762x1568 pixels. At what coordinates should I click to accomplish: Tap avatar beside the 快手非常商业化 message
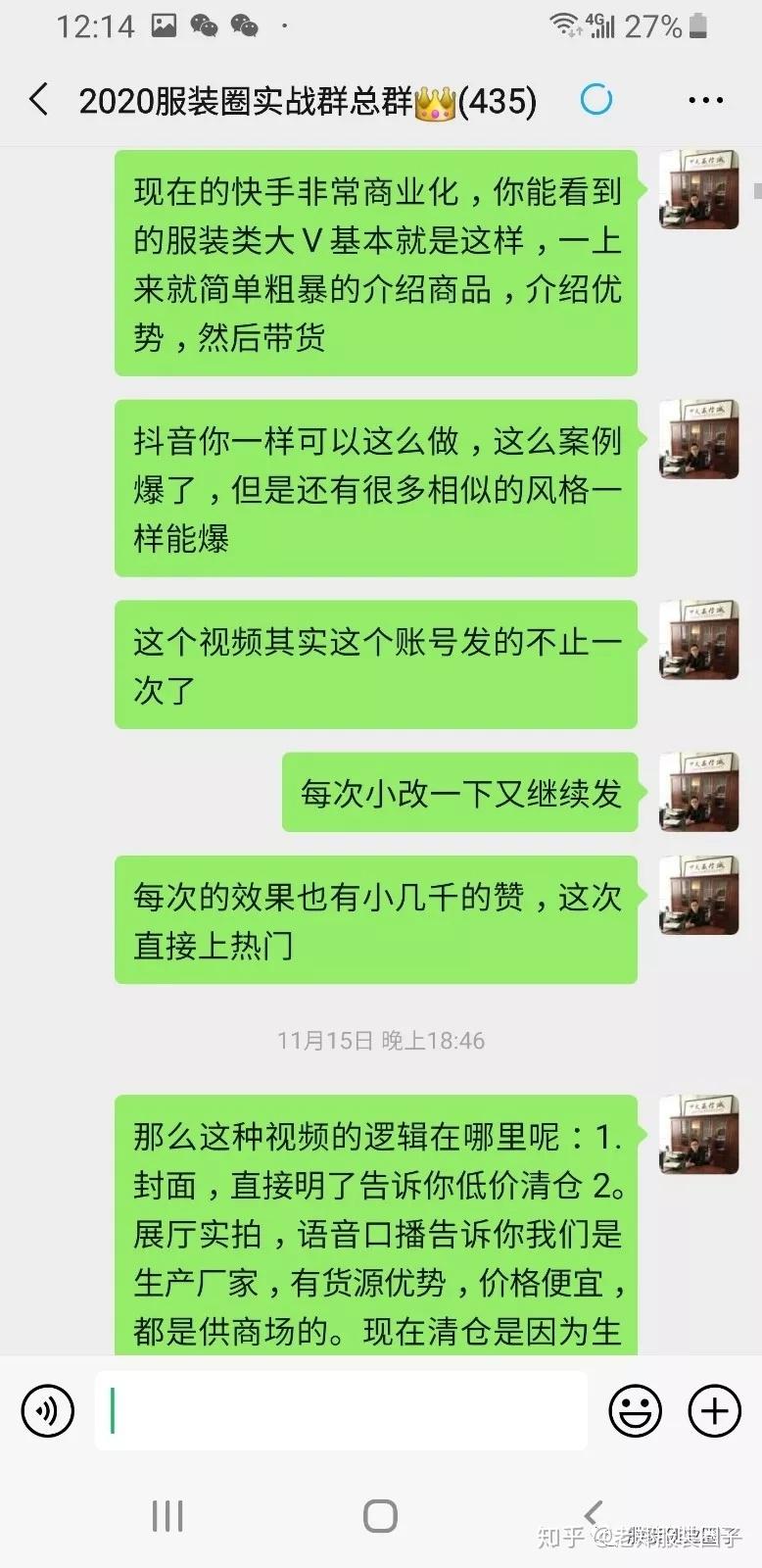[x=698, y=190]
